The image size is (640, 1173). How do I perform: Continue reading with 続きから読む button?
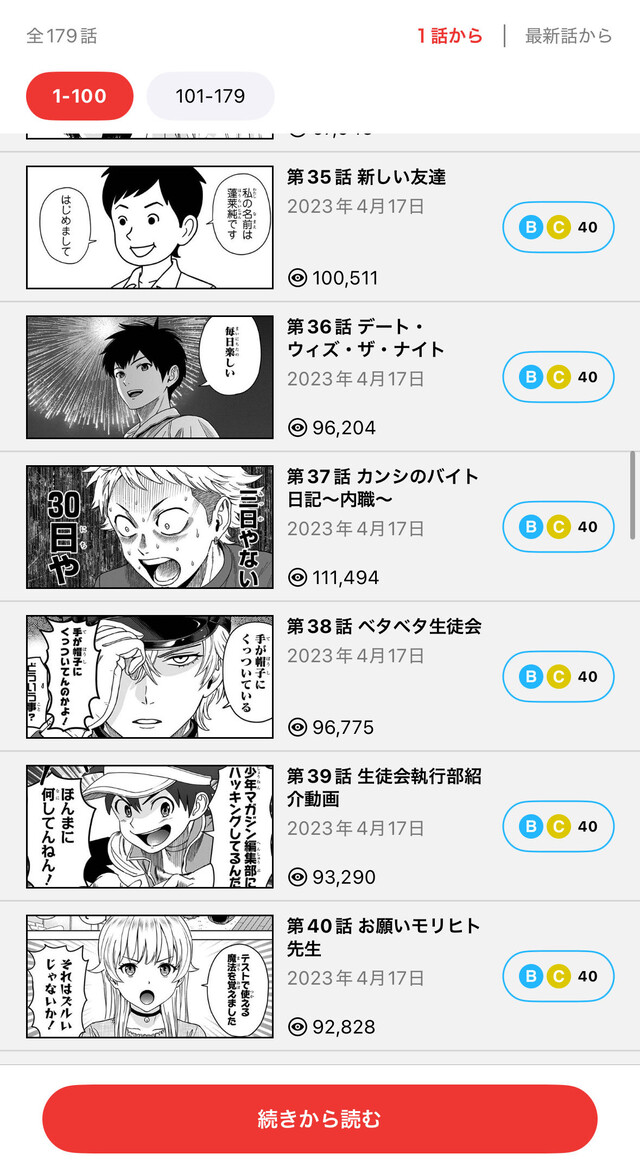320,1118
